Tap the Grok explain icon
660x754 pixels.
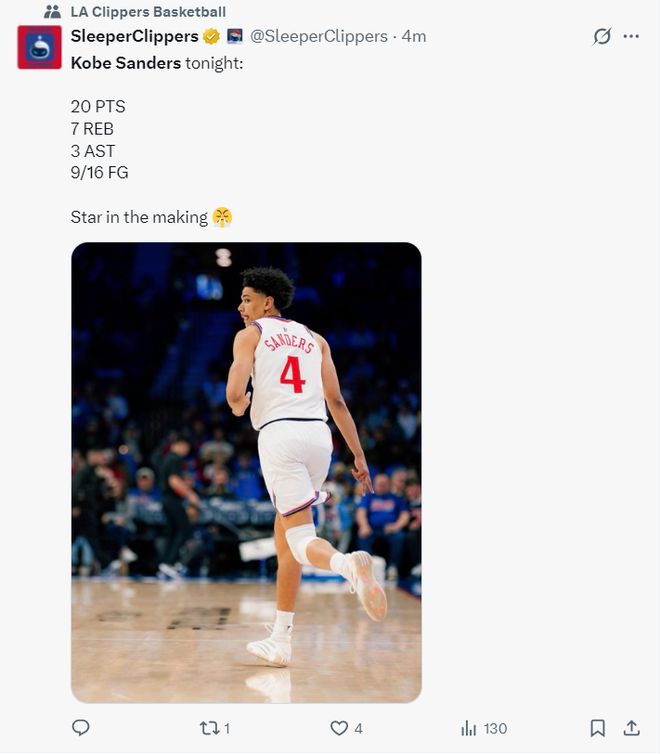pyautogui.click(x=601, y=36)
